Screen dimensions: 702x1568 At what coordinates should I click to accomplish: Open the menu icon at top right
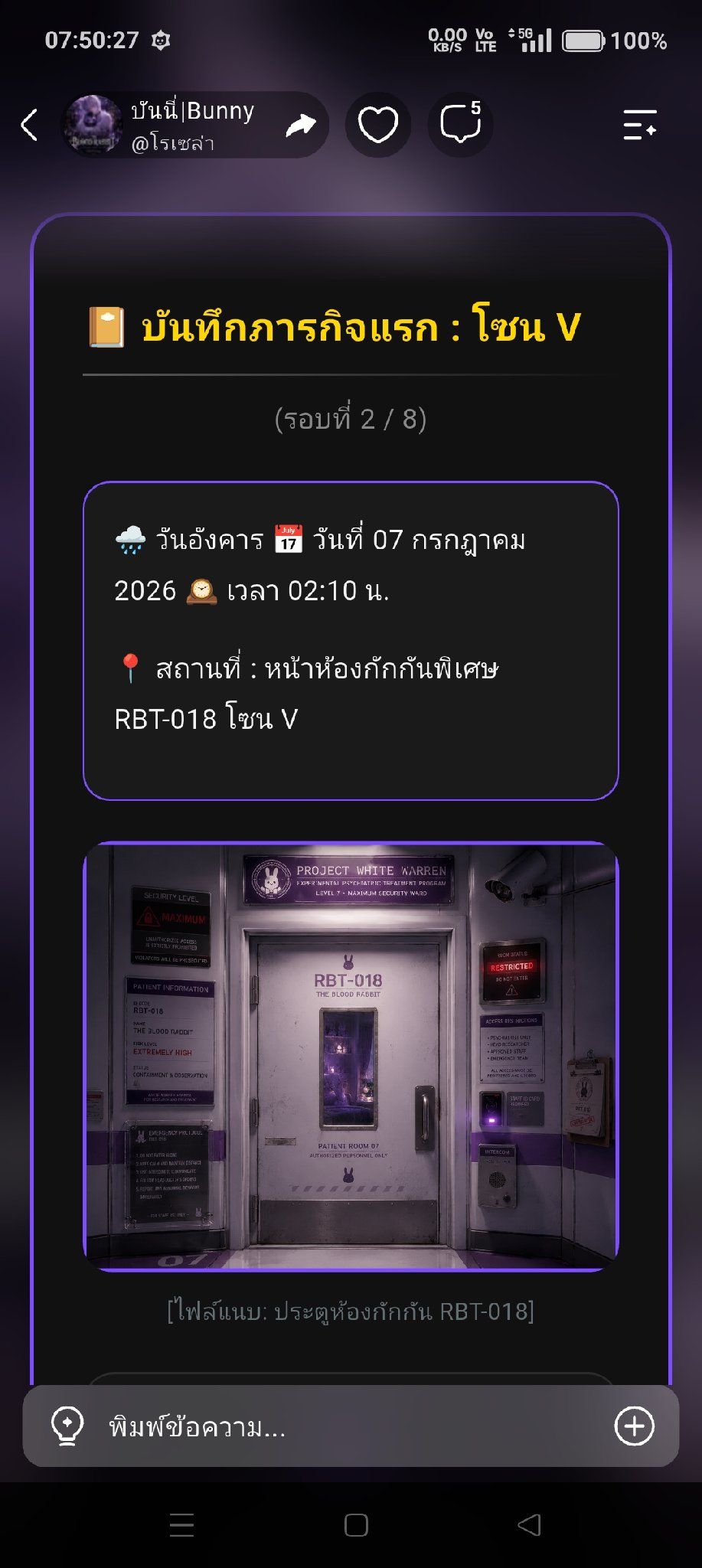pos(640,125)
